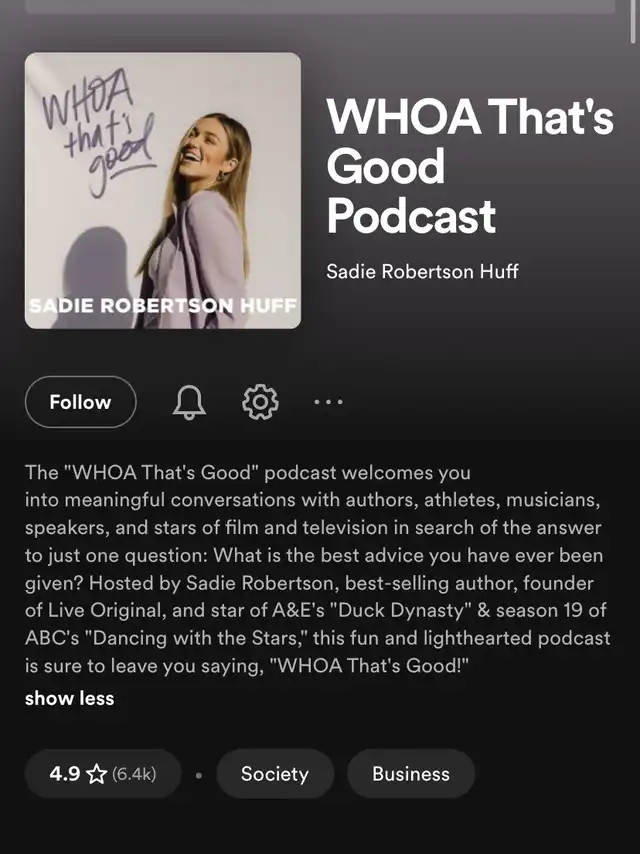
Task: Select the Society category chip
Action: point(274,774)
